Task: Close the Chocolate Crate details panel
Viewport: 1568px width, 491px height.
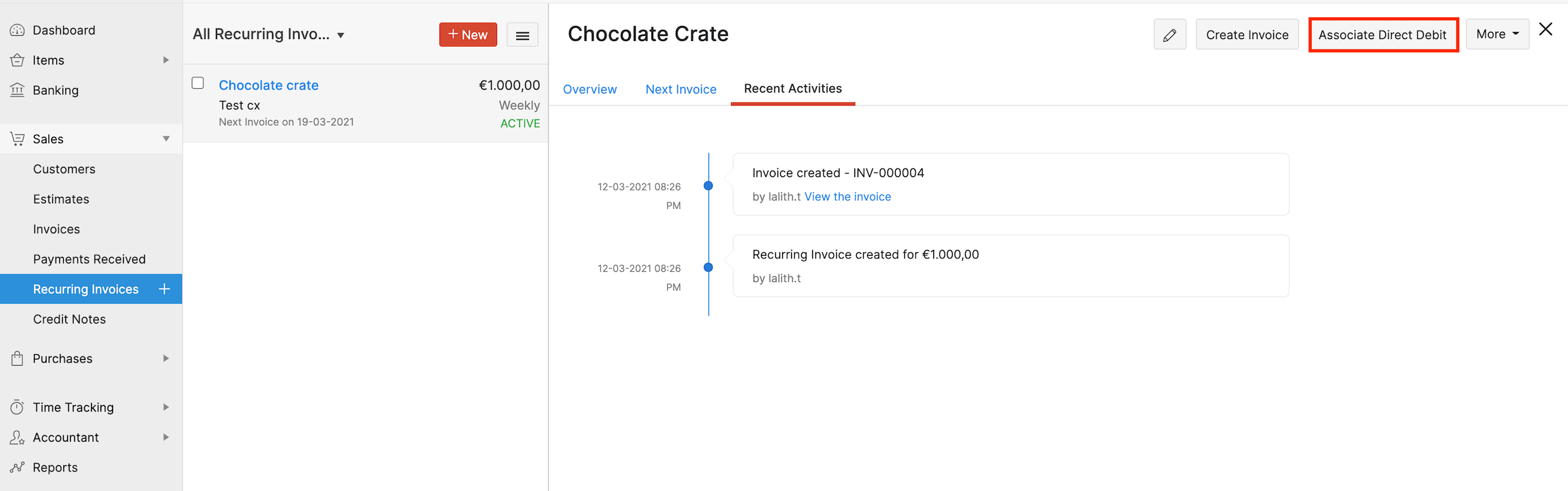Action: 1546,29
